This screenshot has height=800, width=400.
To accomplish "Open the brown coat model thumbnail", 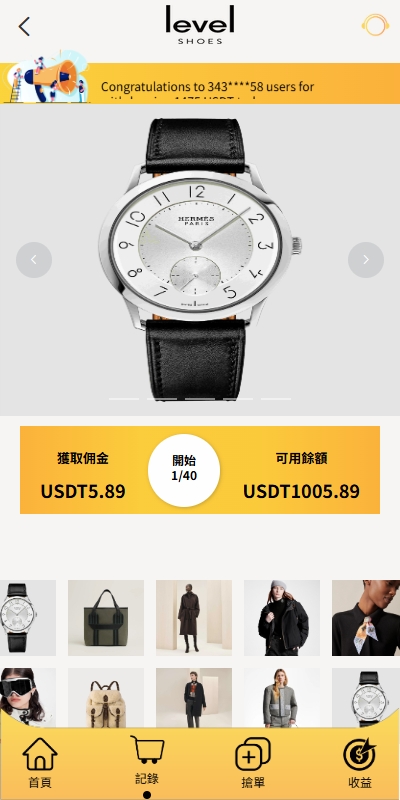I will pyautogui.click(x=194, y=618).
